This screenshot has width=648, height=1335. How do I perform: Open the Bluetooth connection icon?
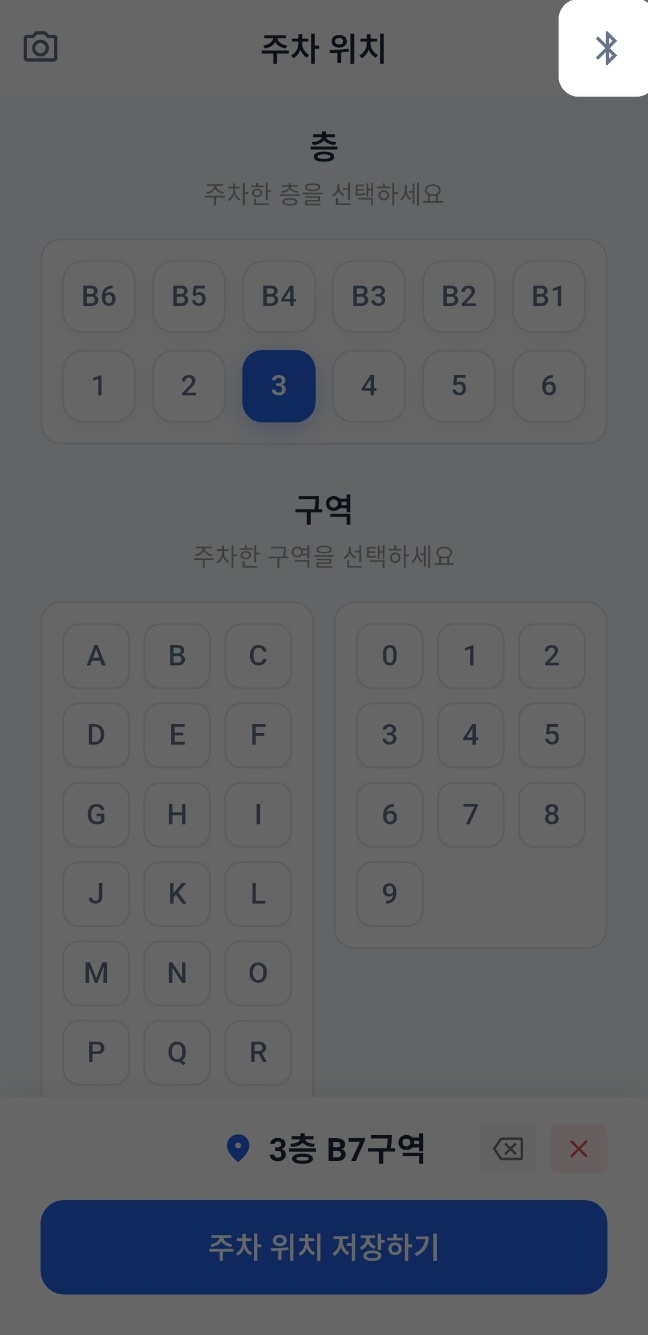(606, 48)
